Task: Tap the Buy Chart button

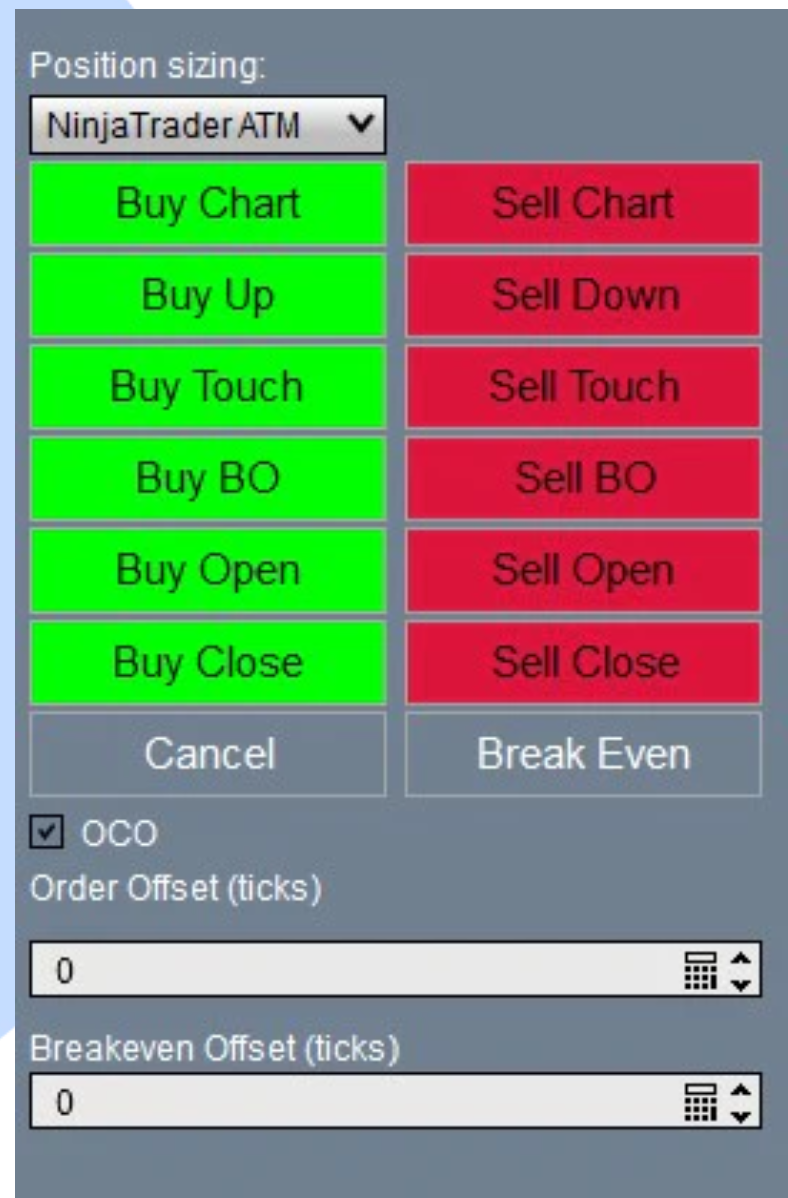Action: click(208, 204)
